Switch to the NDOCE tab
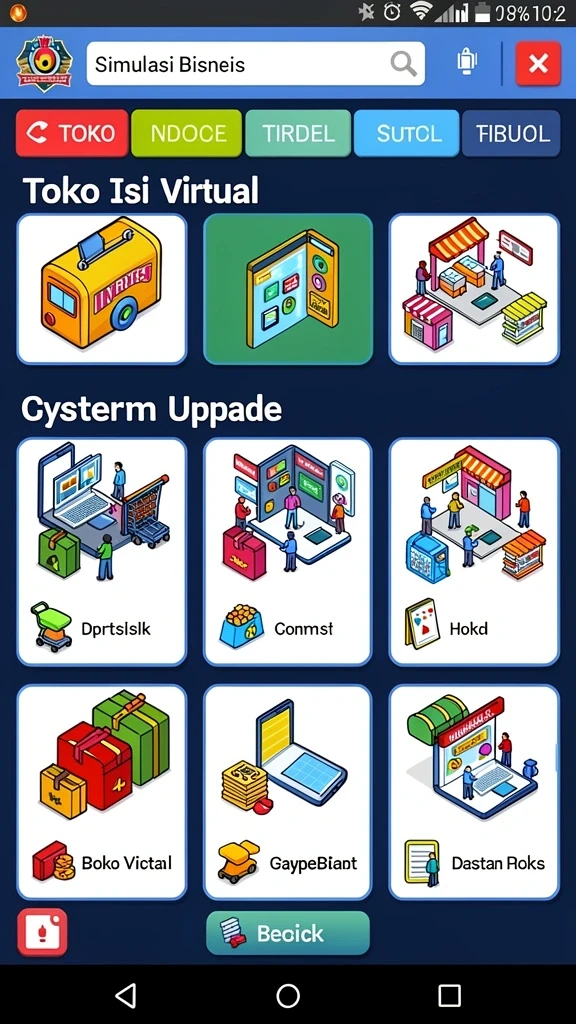Viewport: 576px width, 1024px height. 186,133
